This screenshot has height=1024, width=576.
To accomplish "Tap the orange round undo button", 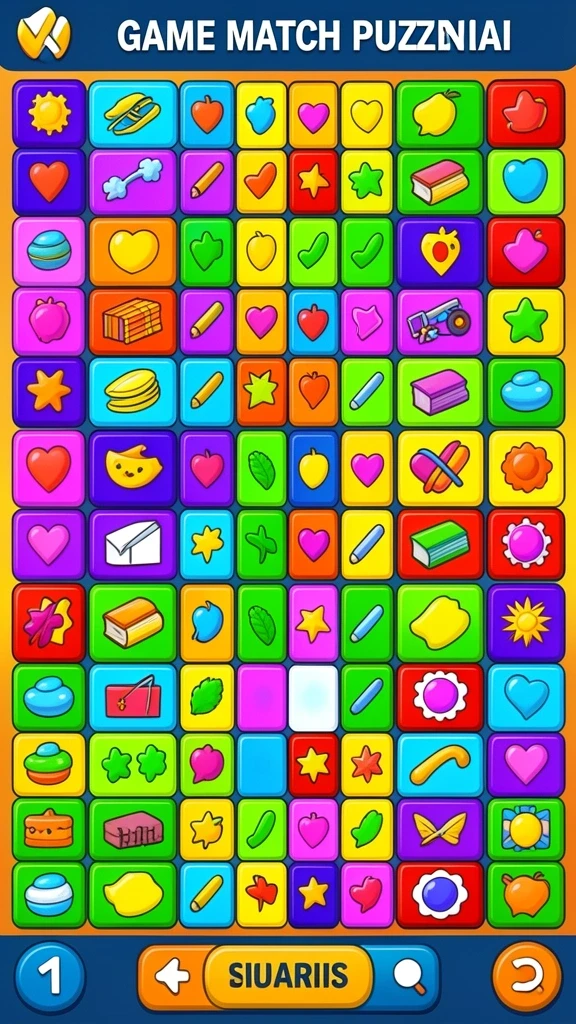I will coord(526,978).
